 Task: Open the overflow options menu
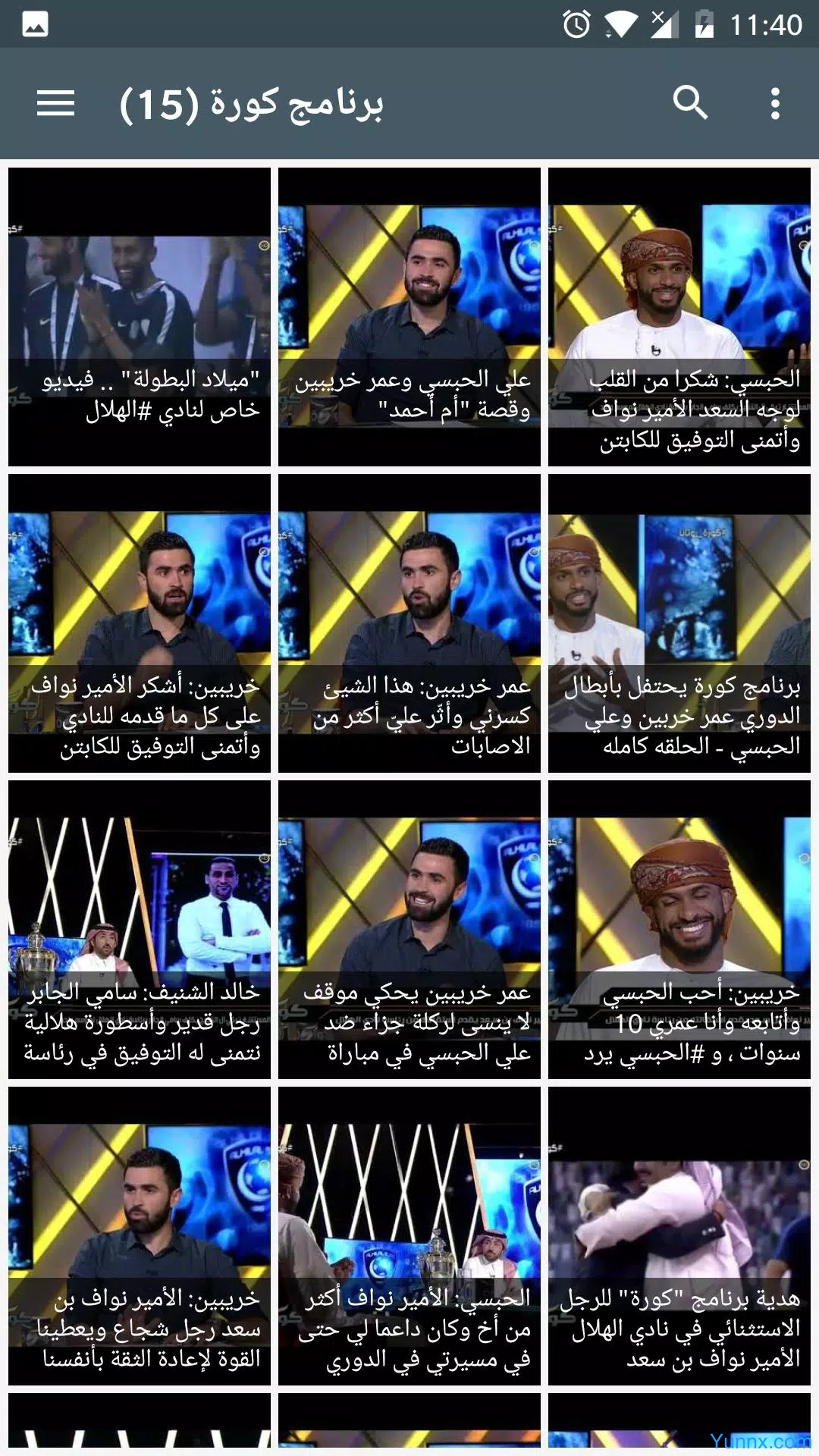coord(774,103)
